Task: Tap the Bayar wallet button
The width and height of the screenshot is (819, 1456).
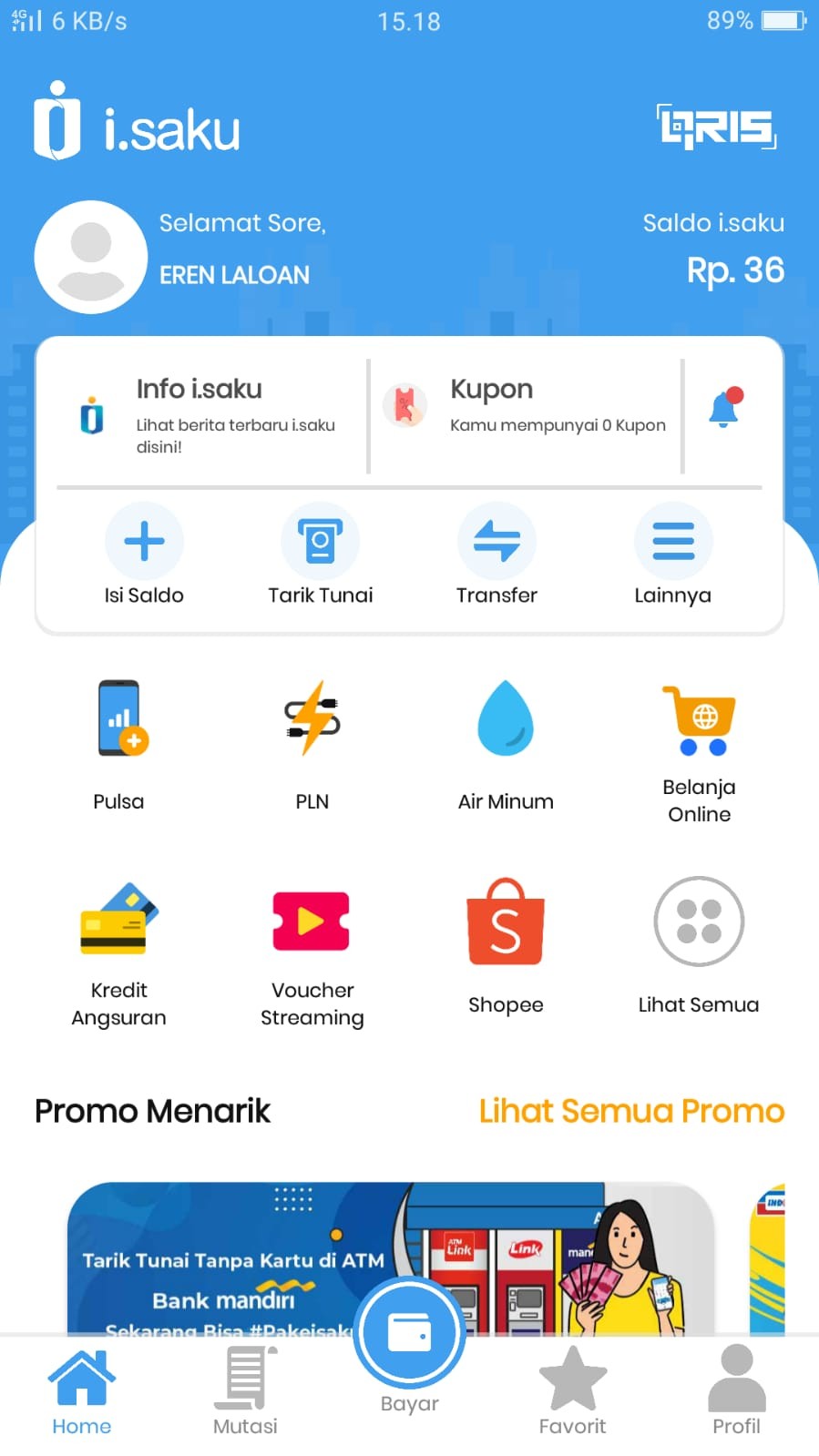Action: pyautogui.click(x=409, y=1334)
